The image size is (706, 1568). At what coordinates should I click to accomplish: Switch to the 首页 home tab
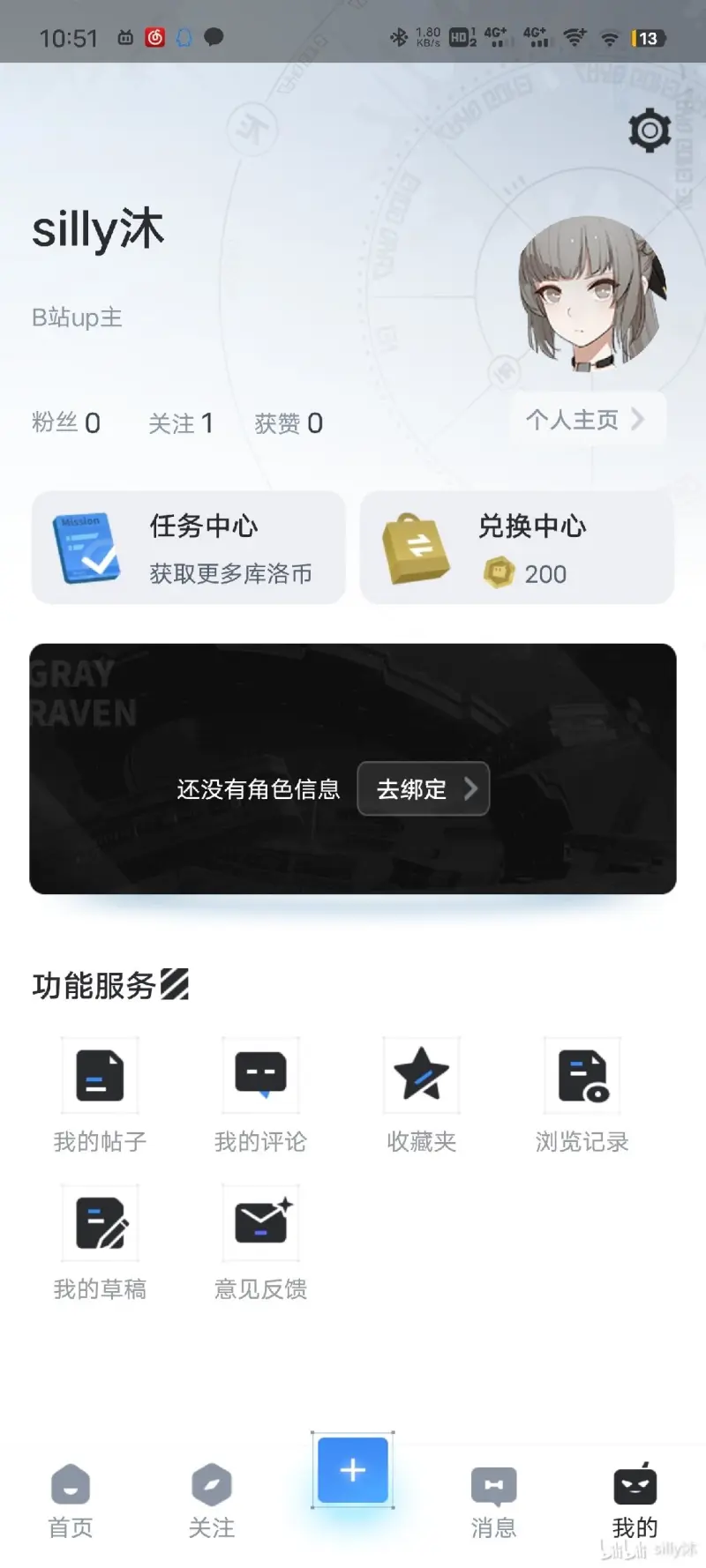pyautogui.click(x=71, y=1501)
